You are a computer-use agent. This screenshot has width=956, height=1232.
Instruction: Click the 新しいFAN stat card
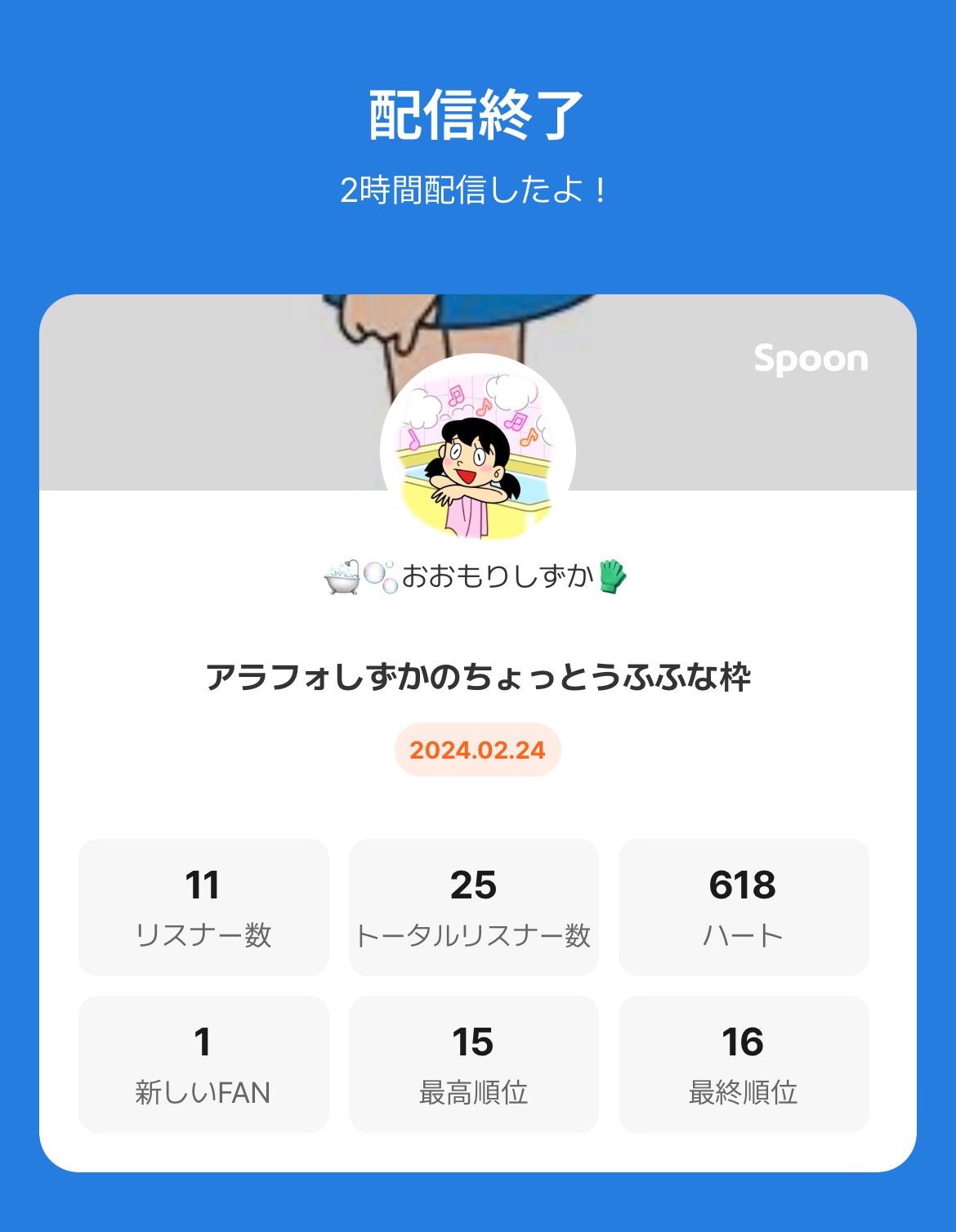pyautogui.click(x=202, y=1062)
